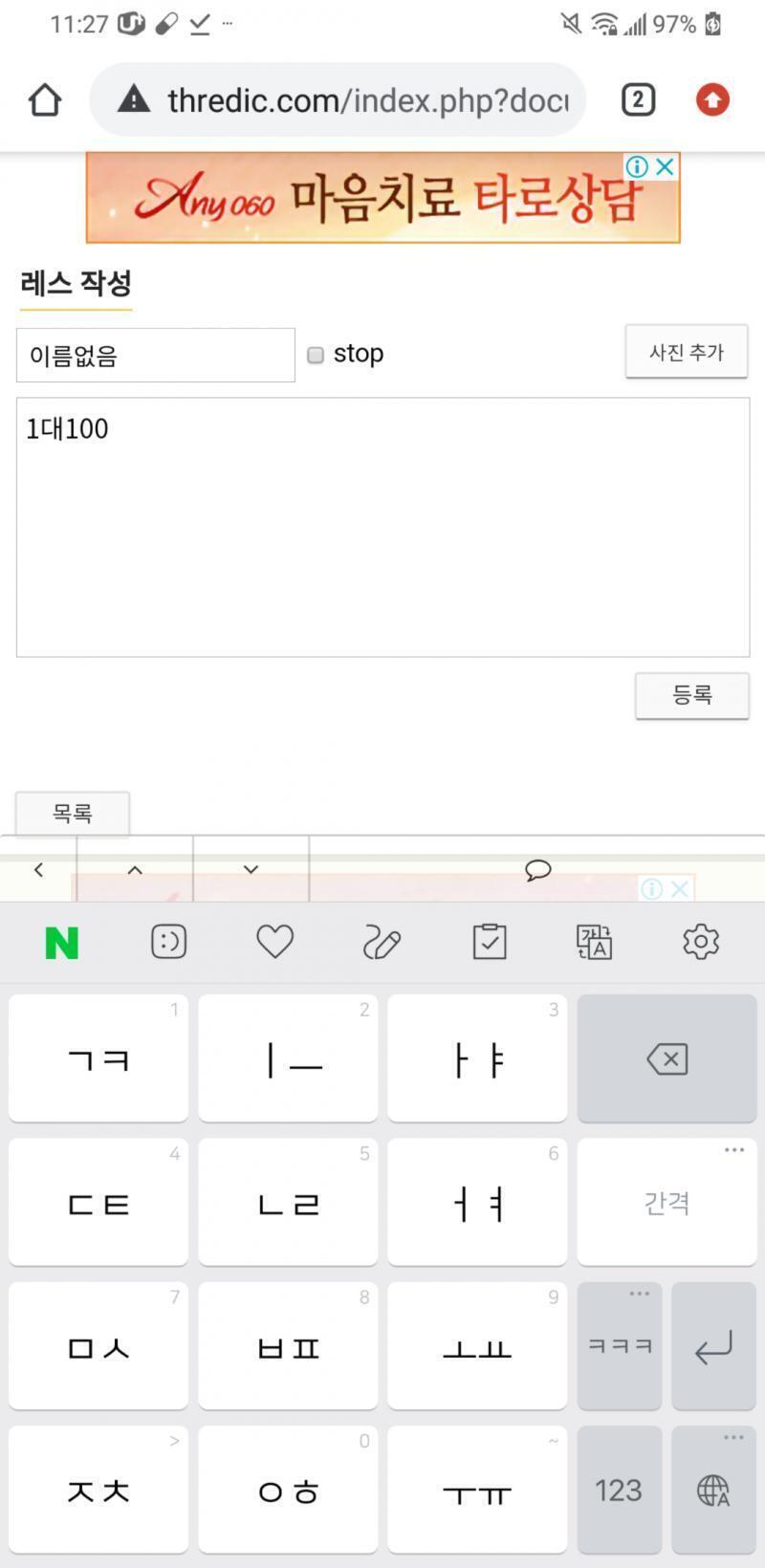The image size is (765, 1568).
Task: Open the keyboard translate tool
Action: (x=594, y=942)
